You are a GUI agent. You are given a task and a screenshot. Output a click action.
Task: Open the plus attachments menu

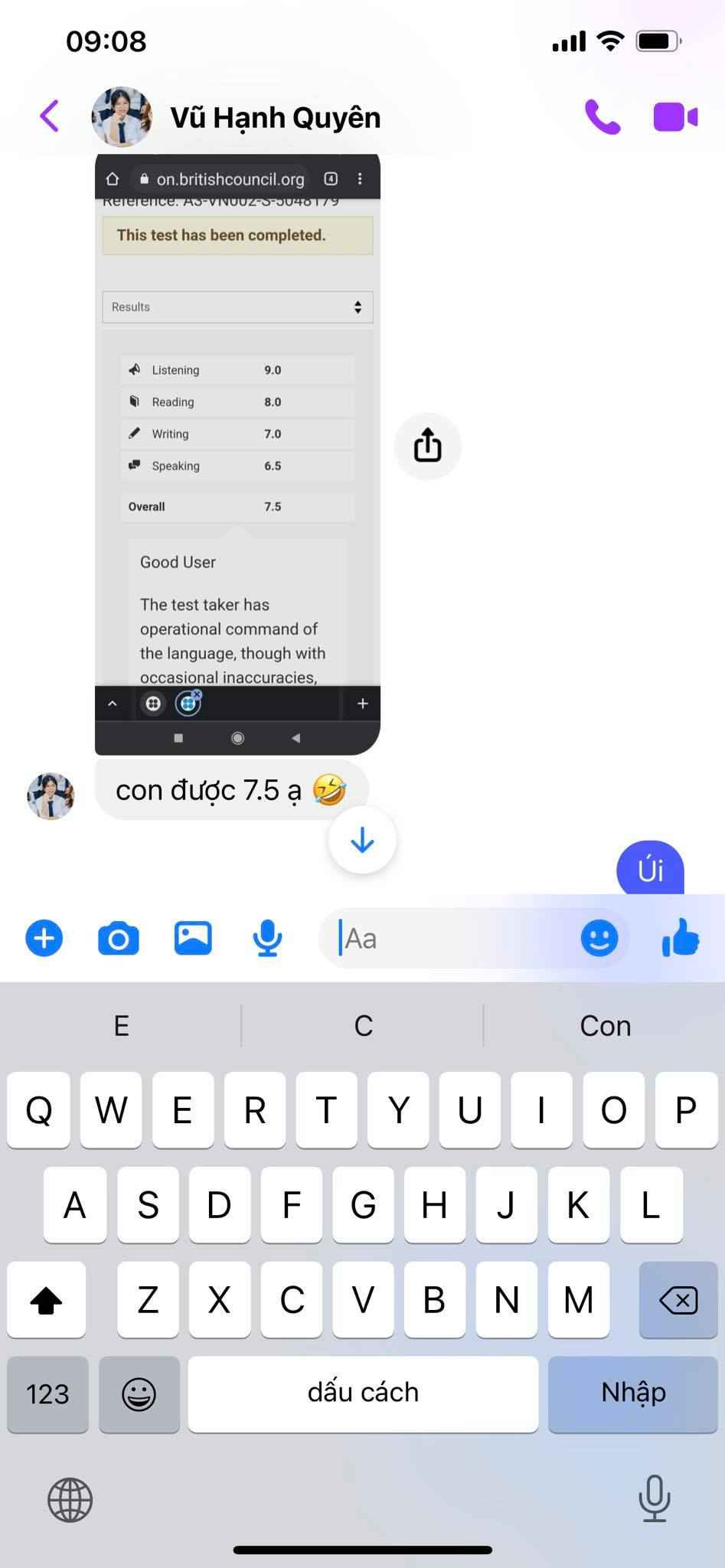pos(44,938)
